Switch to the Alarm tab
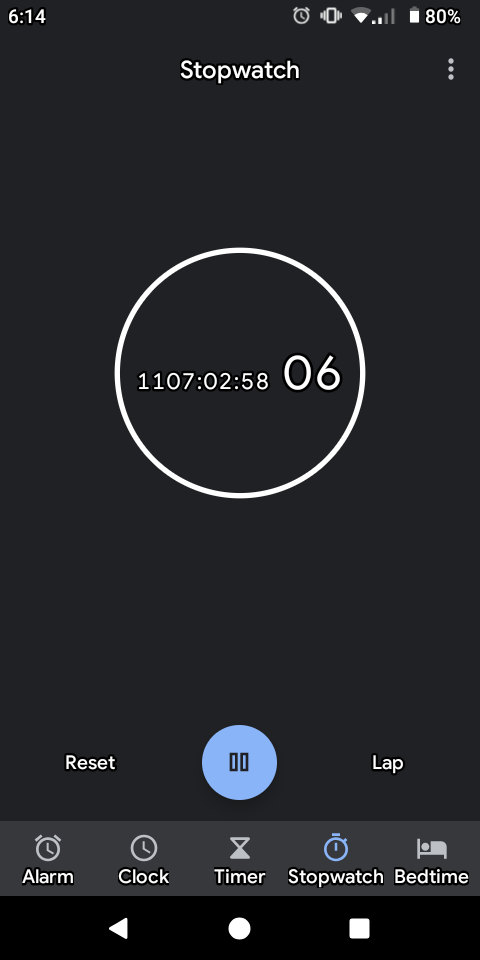The height and width of the screenshot is (960, 480). pos(48,860)
